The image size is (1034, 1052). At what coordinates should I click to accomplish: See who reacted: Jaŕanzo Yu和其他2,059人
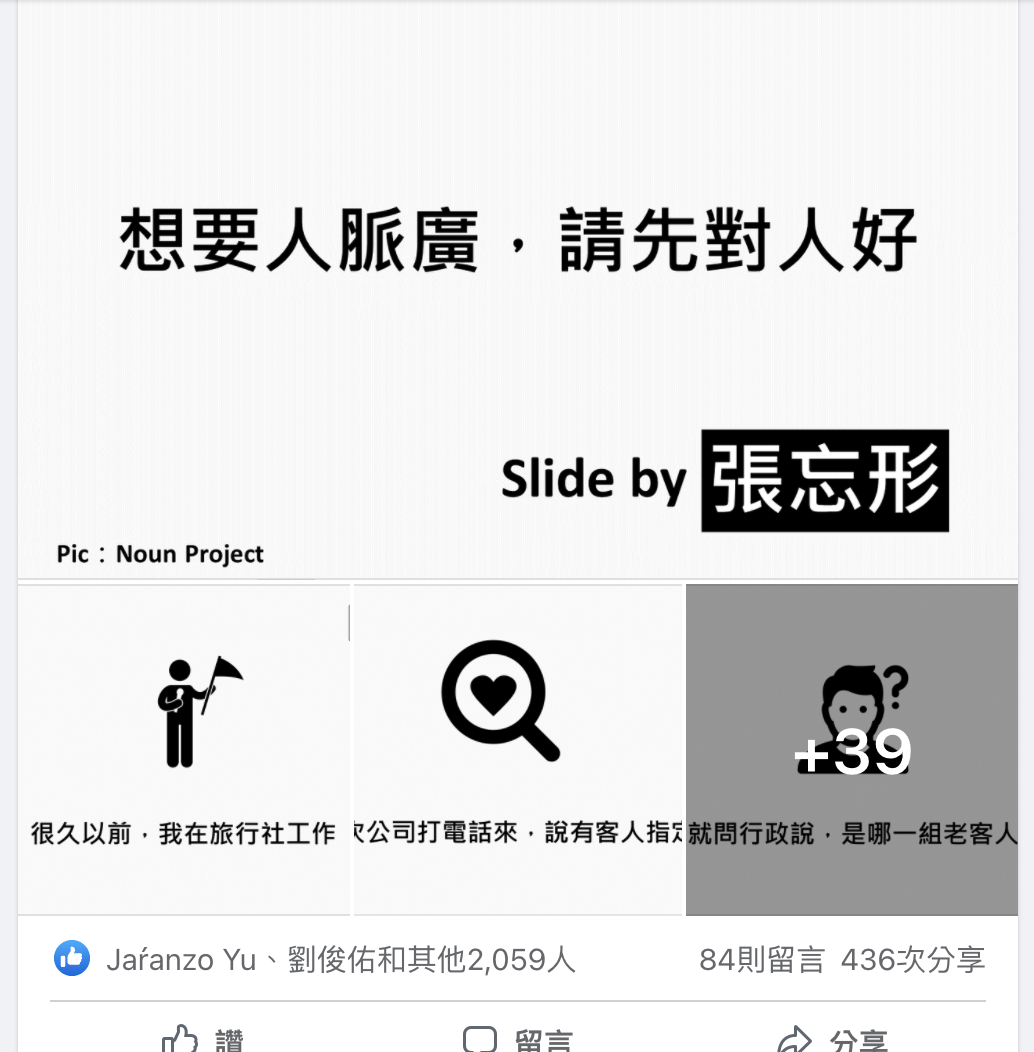point(340,960)
